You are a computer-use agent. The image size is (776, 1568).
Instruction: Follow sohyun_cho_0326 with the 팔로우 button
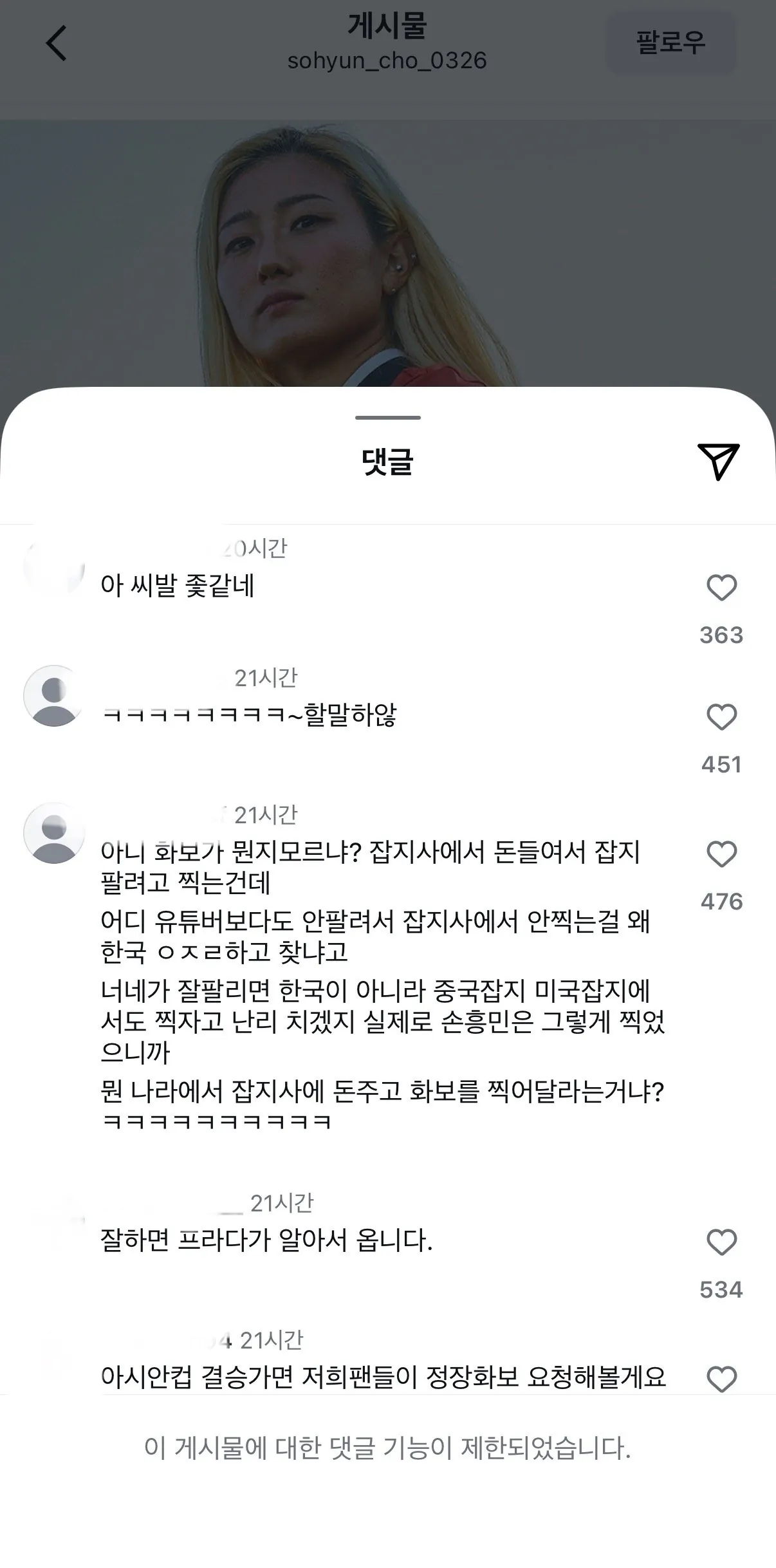pyautogui.click(x=670, y=43)
